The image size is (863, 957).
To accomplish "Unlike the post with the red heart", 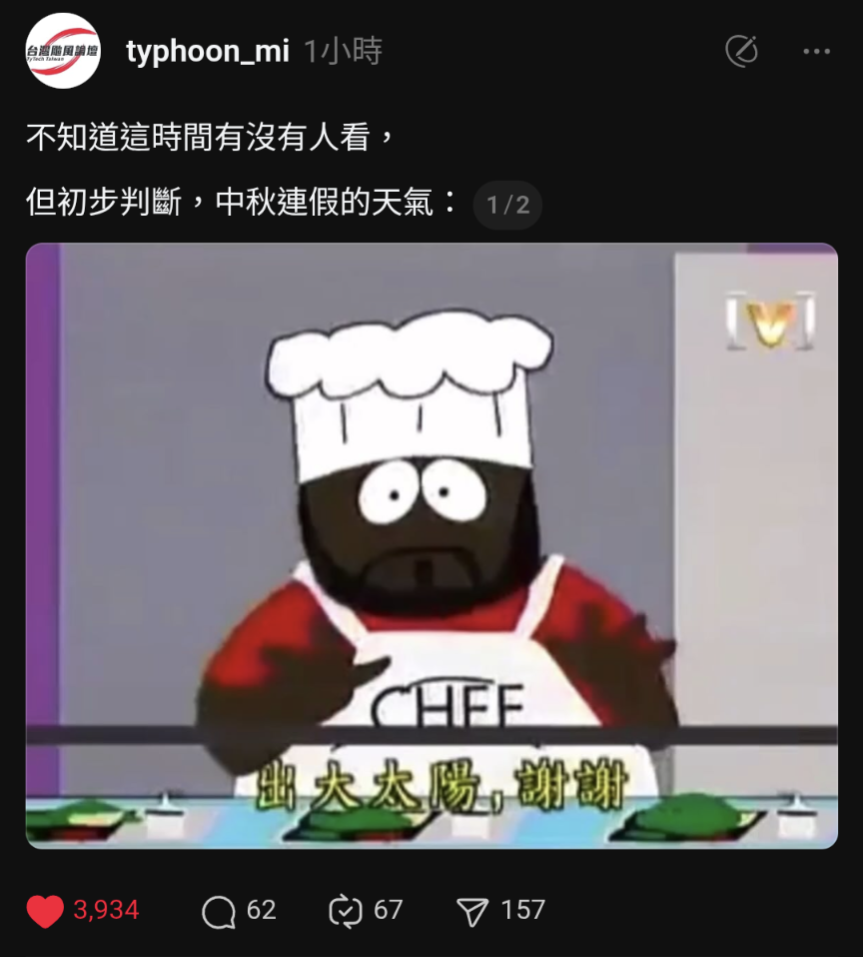I will [45, 910].
